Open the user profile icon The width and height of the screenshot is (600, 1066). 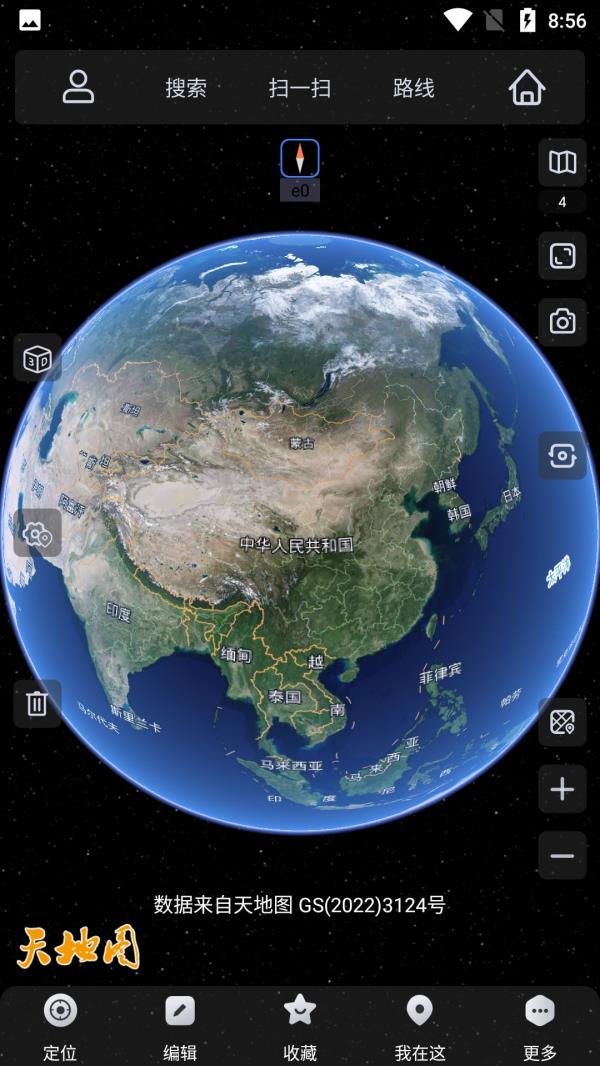tap(78, 87)
